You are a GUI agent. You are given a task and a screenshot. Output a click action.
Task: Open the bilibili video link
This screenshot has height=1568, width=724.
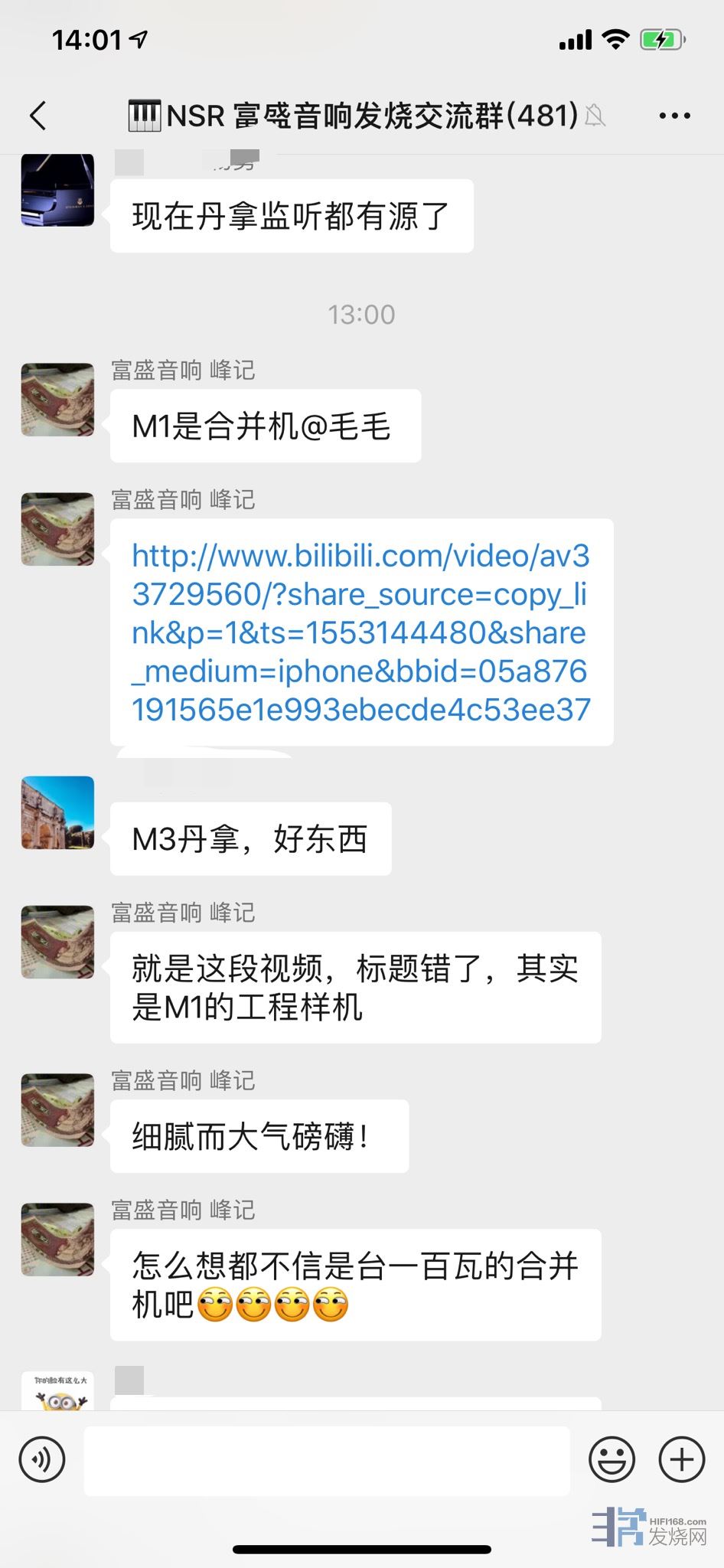click(360, 632)
